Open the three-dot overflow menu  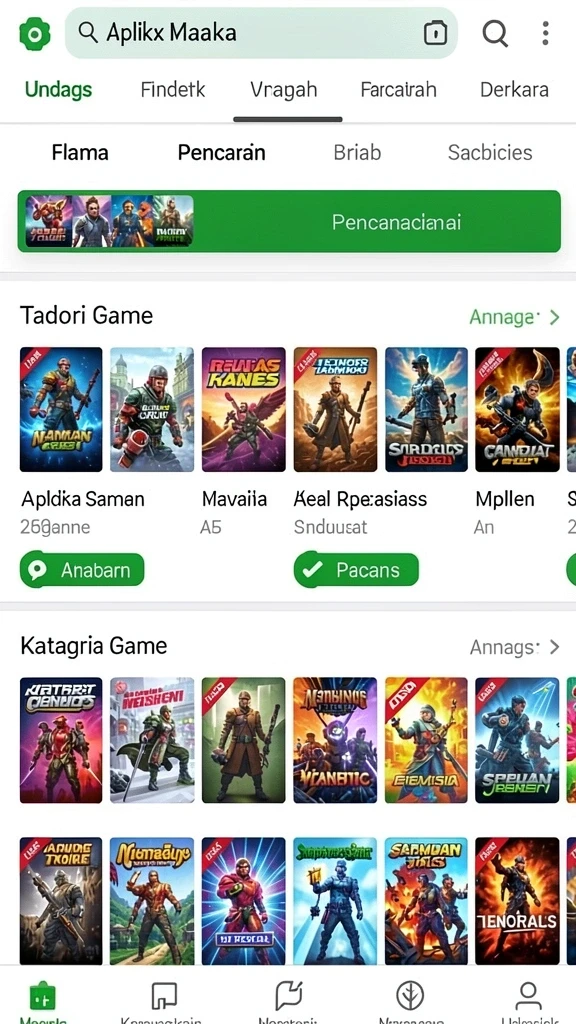pos(545,33)
